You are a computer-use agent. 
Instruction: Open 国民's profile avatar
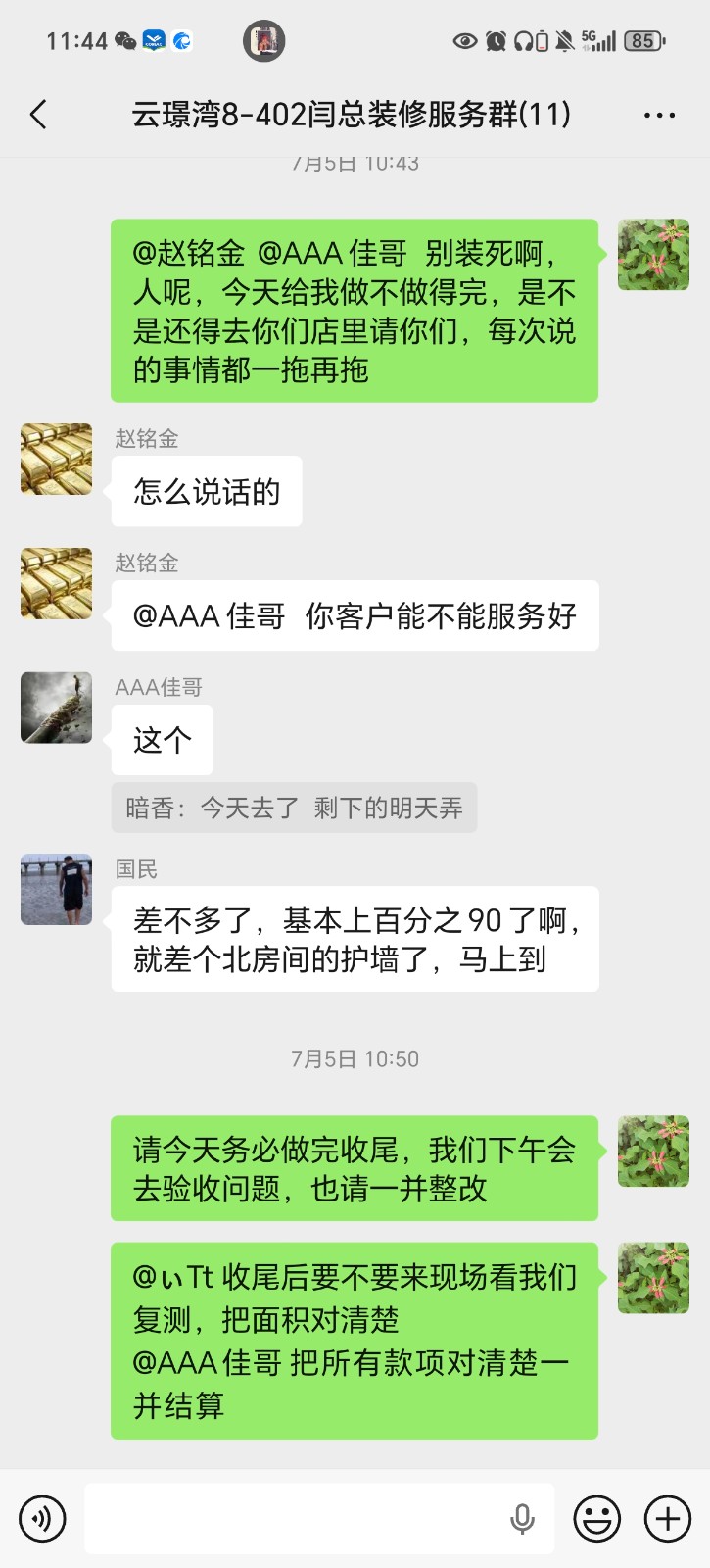click(x=57, y=889)
